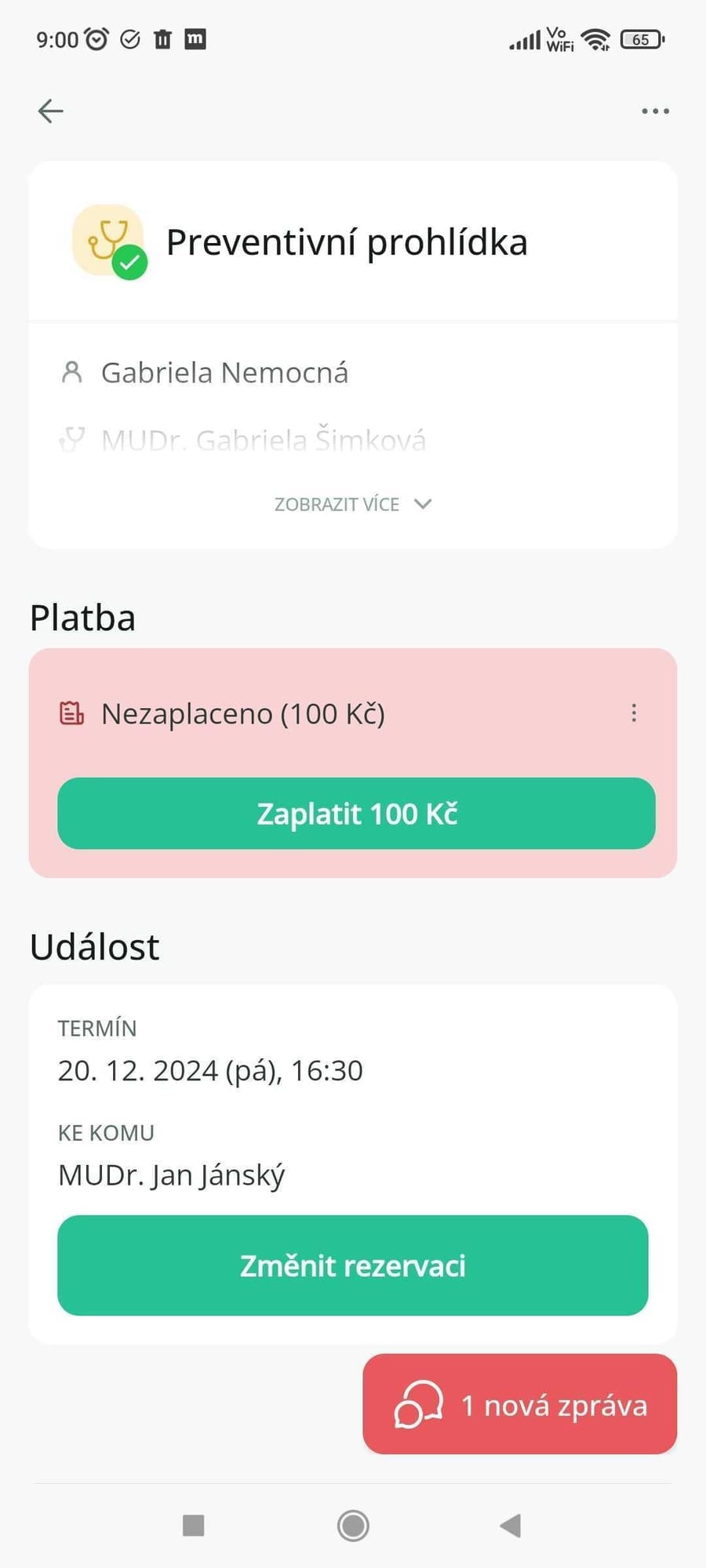The image size is (706, 1568).
Task: Expand details with ZOBRAZIT VÍCE
Action: click(x=336, y=504)
